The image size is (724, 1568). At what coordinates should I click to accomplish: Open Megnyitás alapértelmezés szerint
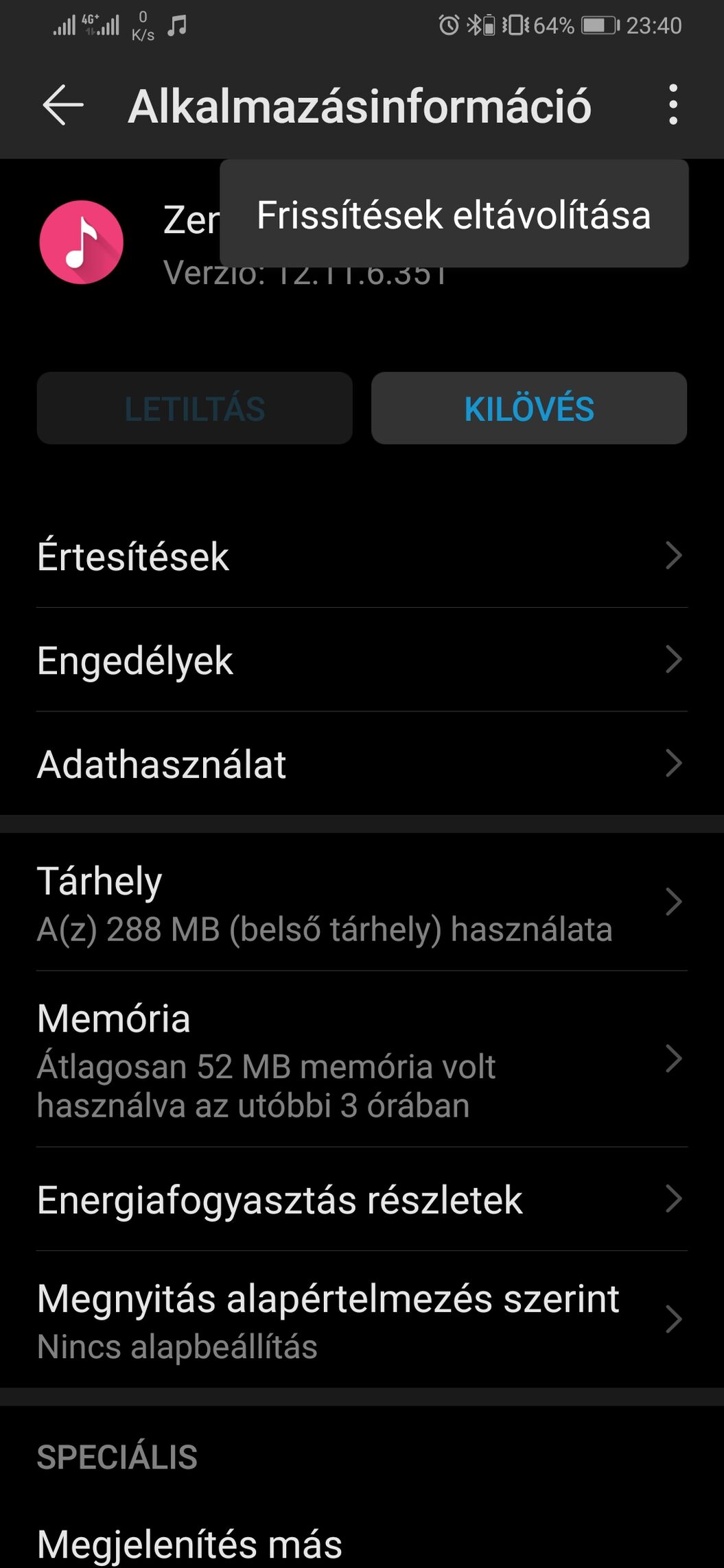pyautogui.click(x=362, y=1320)
